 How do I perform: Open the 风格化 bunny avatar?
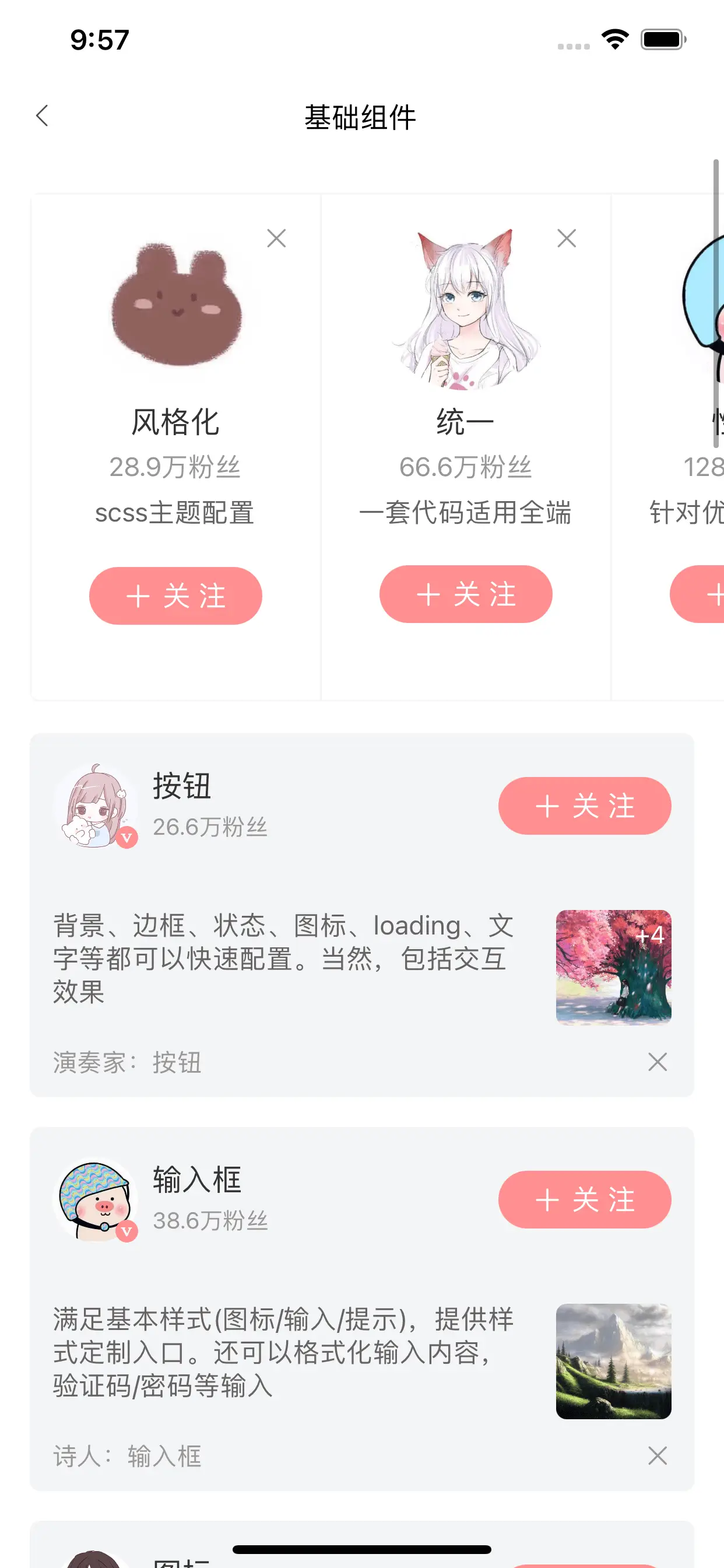(x=177, y=304)
